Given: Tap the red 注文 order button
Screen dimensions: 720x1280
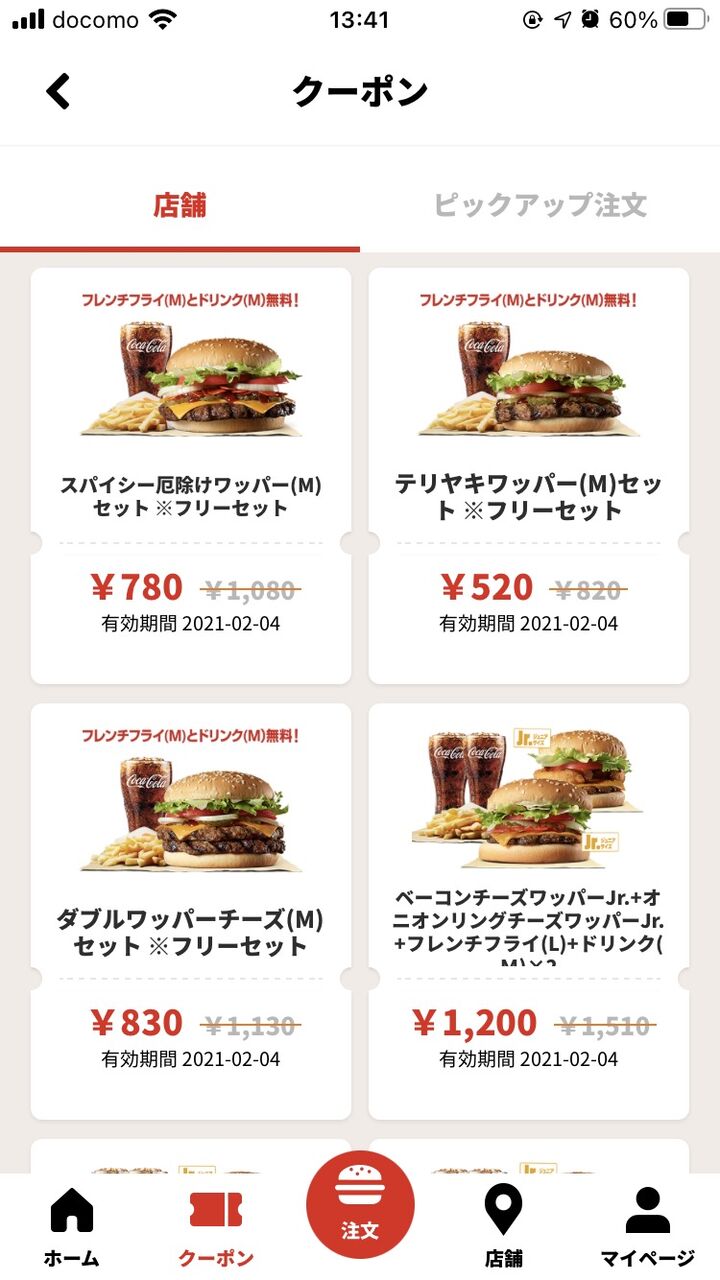Looking at the screenshot, I should (x=360, y=1205).
